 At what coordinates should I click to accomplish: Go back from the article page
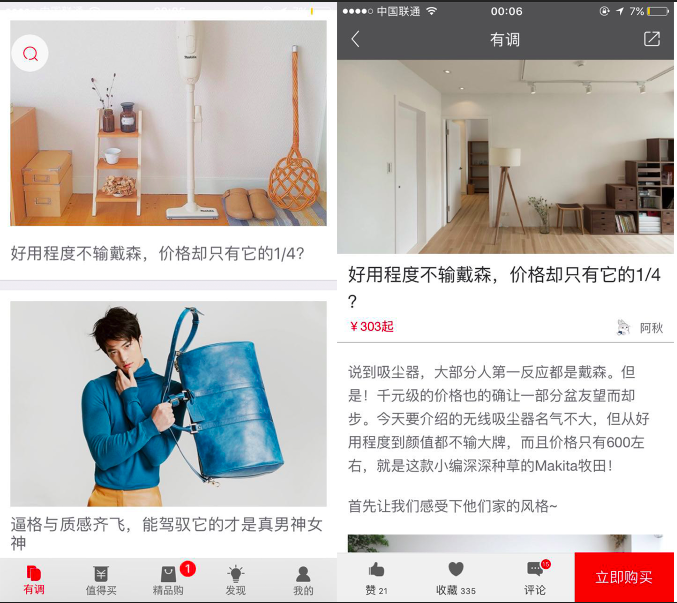[355, 39]
